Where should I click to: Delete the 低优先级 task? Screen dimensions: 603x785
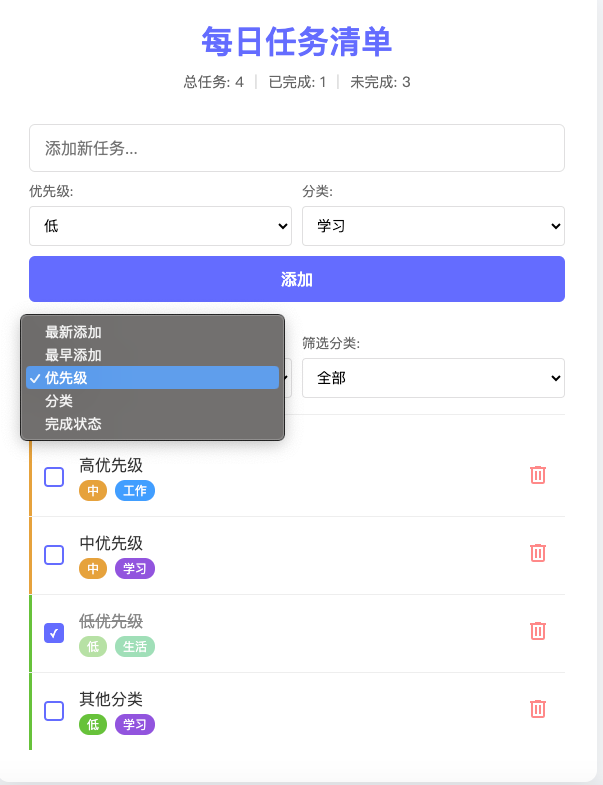click(x=537, y=630)
